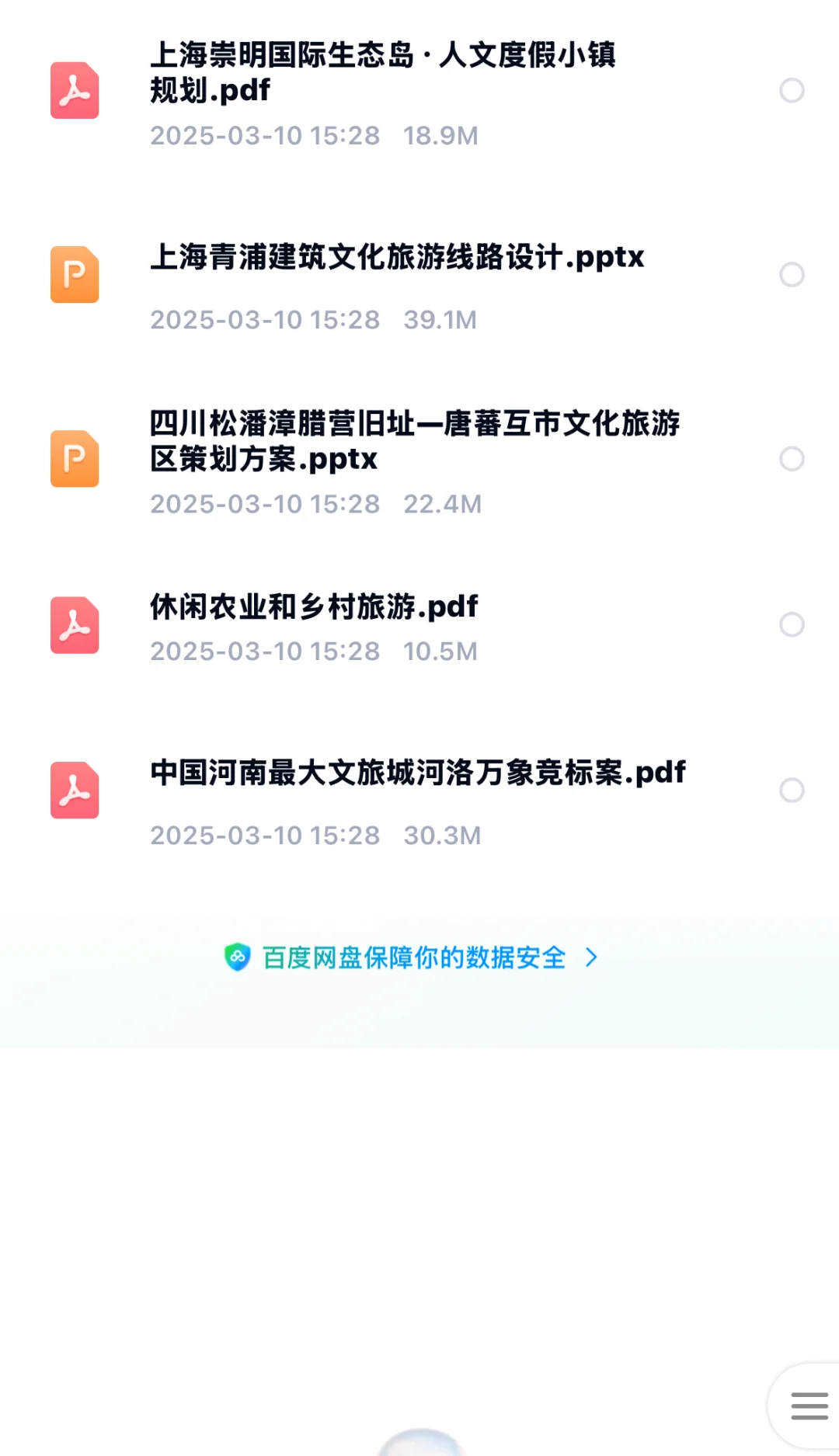The image size is (839, 1456).
Task: Select the 四川松潘漳腊营旧址 file circle
Action: point(792,458)
